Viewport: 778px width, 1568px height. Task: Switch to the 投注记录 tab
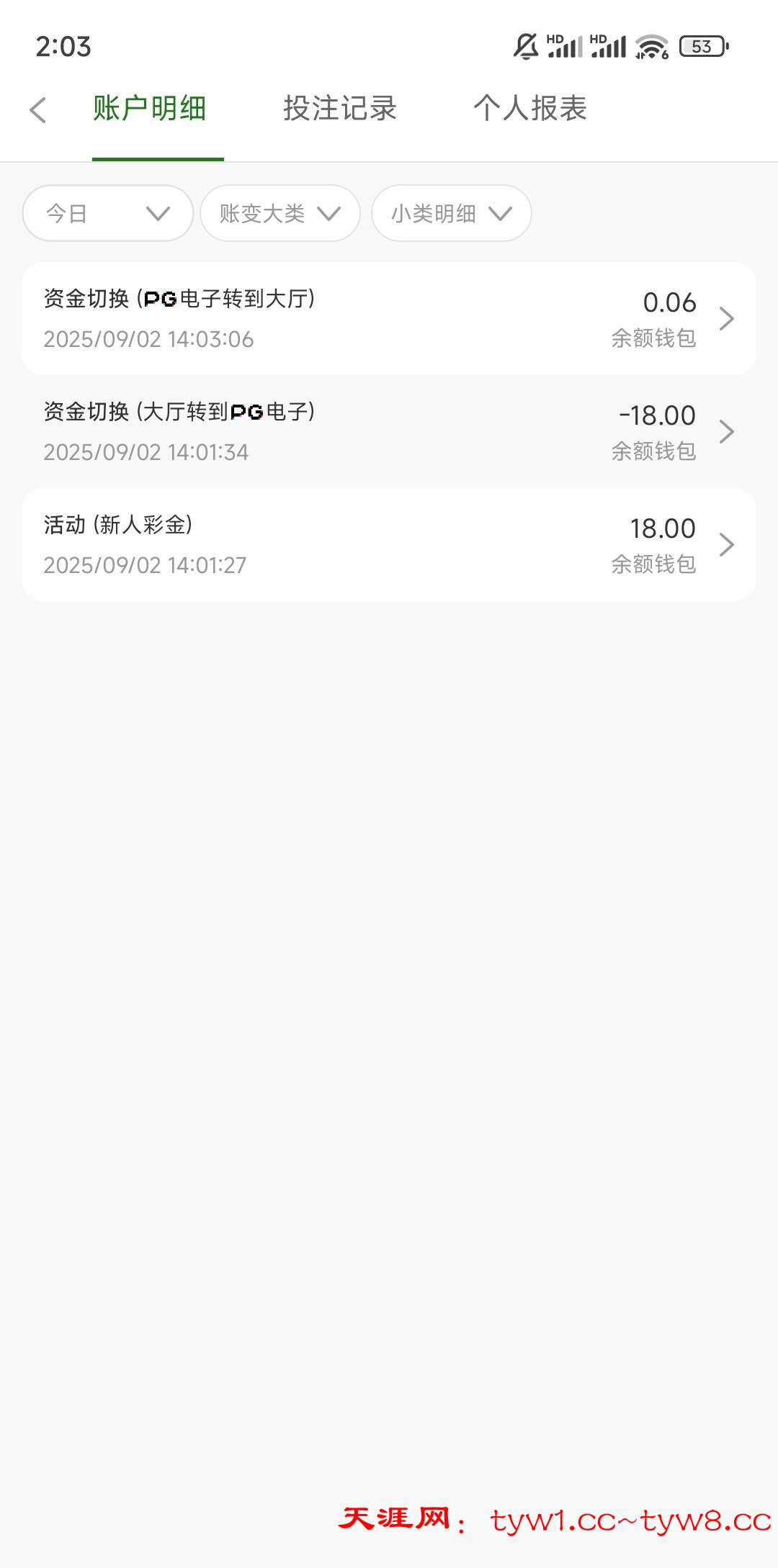[x=340, y=109]
